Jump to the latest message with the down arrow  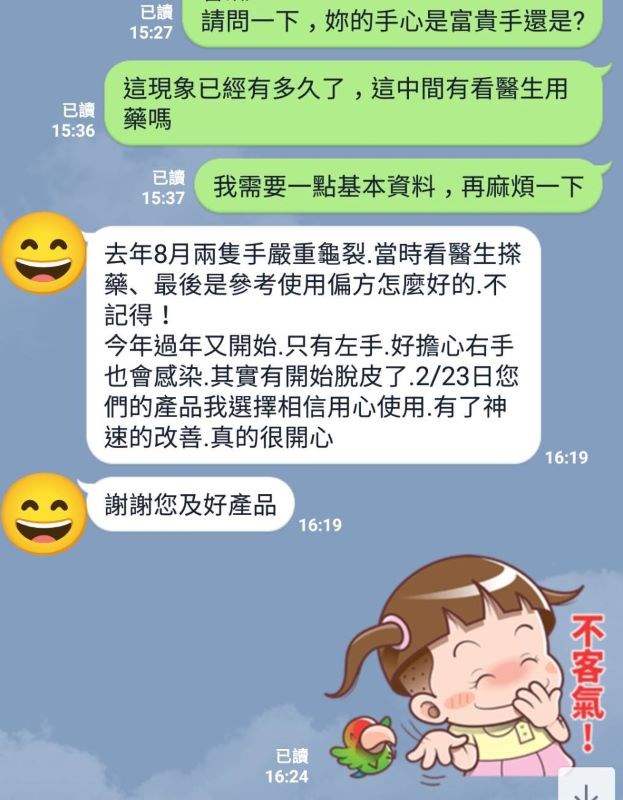[x=586, y=786]
